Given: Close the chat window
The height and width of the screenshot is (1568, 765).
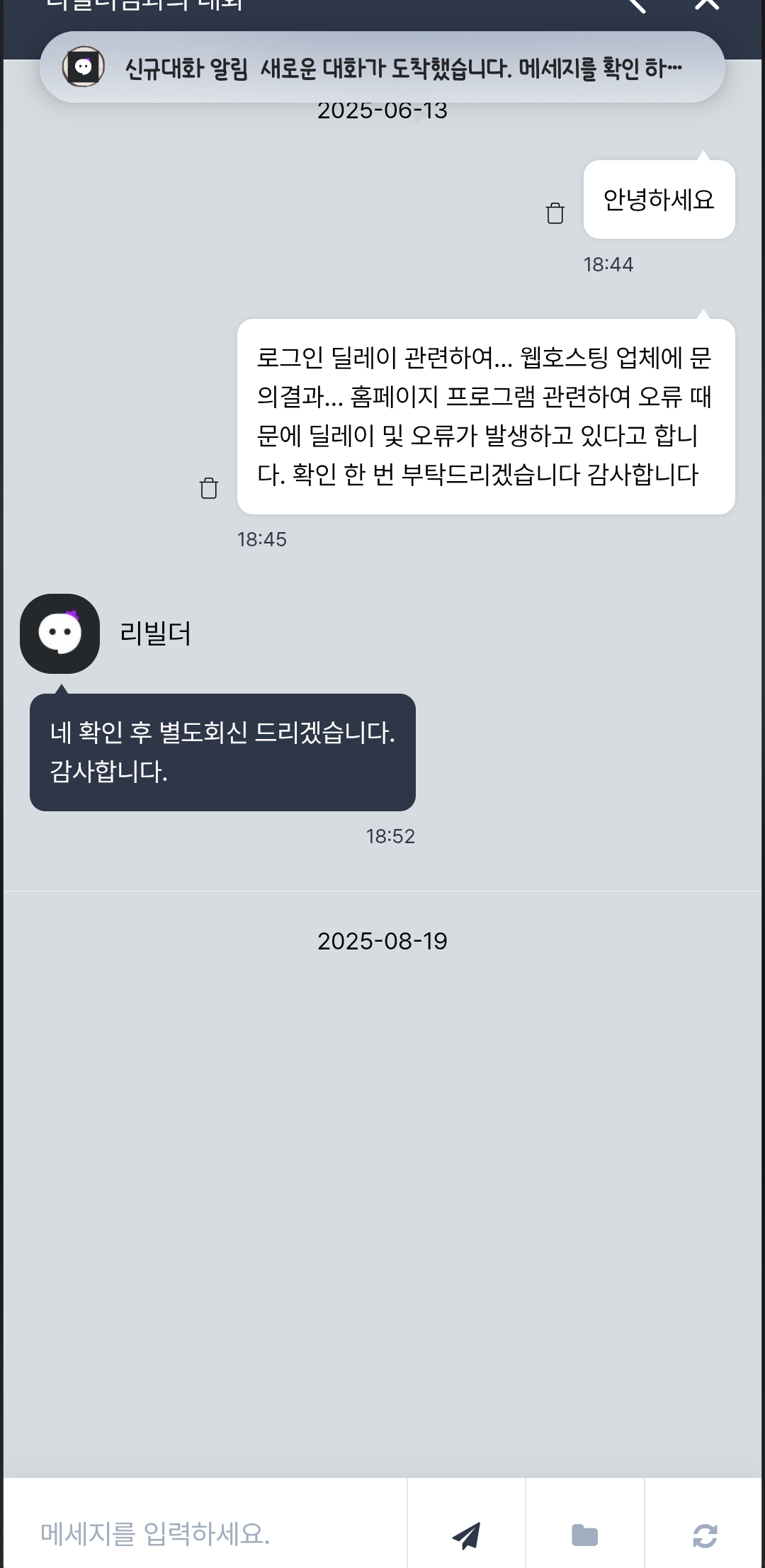Looking at the screenshot, I should click(706, 4).
